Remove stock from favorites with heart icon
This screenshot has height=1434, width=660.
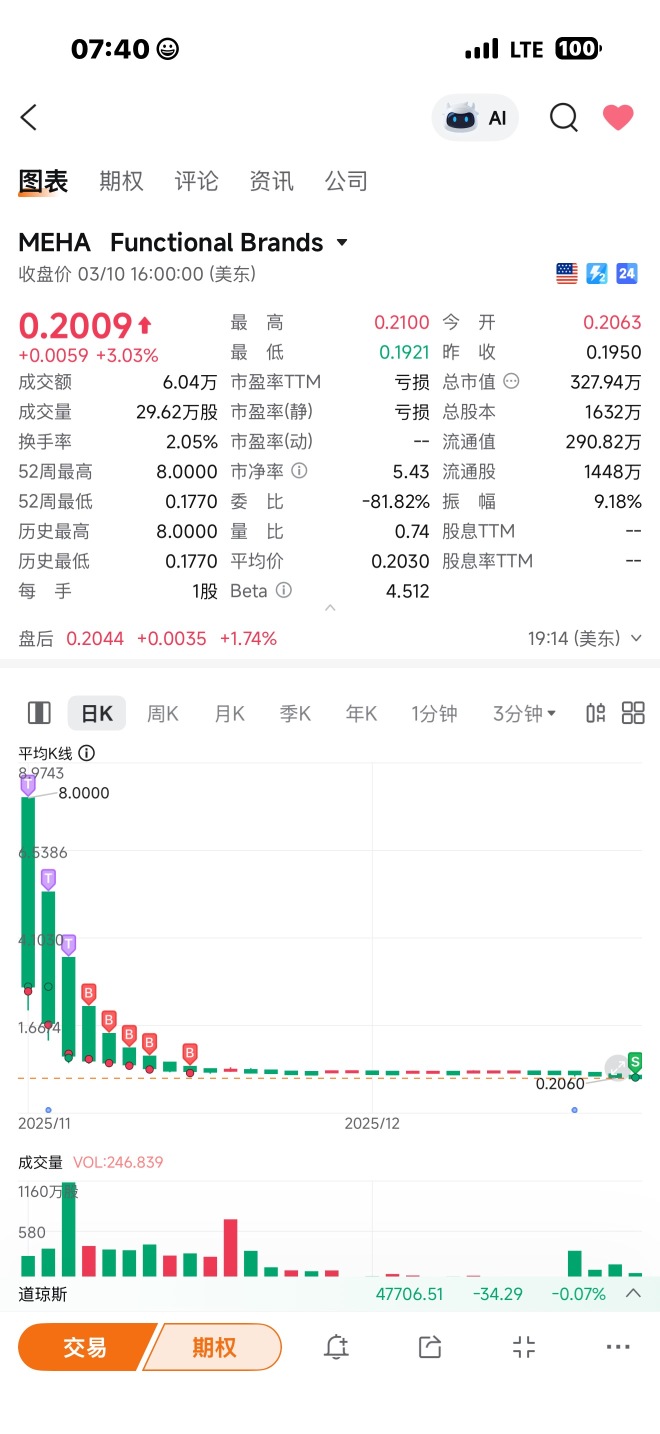click(618, 118)
